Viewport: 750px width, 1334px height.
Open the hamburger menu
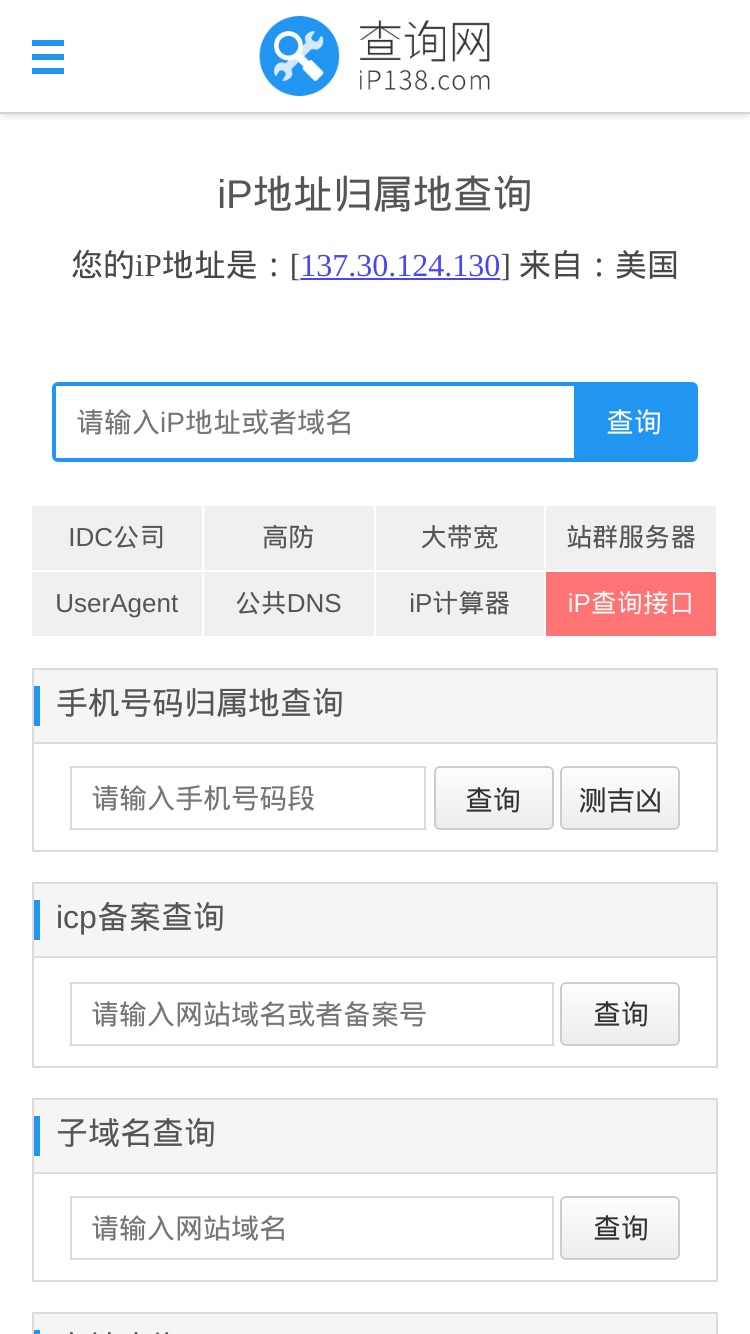48,57
